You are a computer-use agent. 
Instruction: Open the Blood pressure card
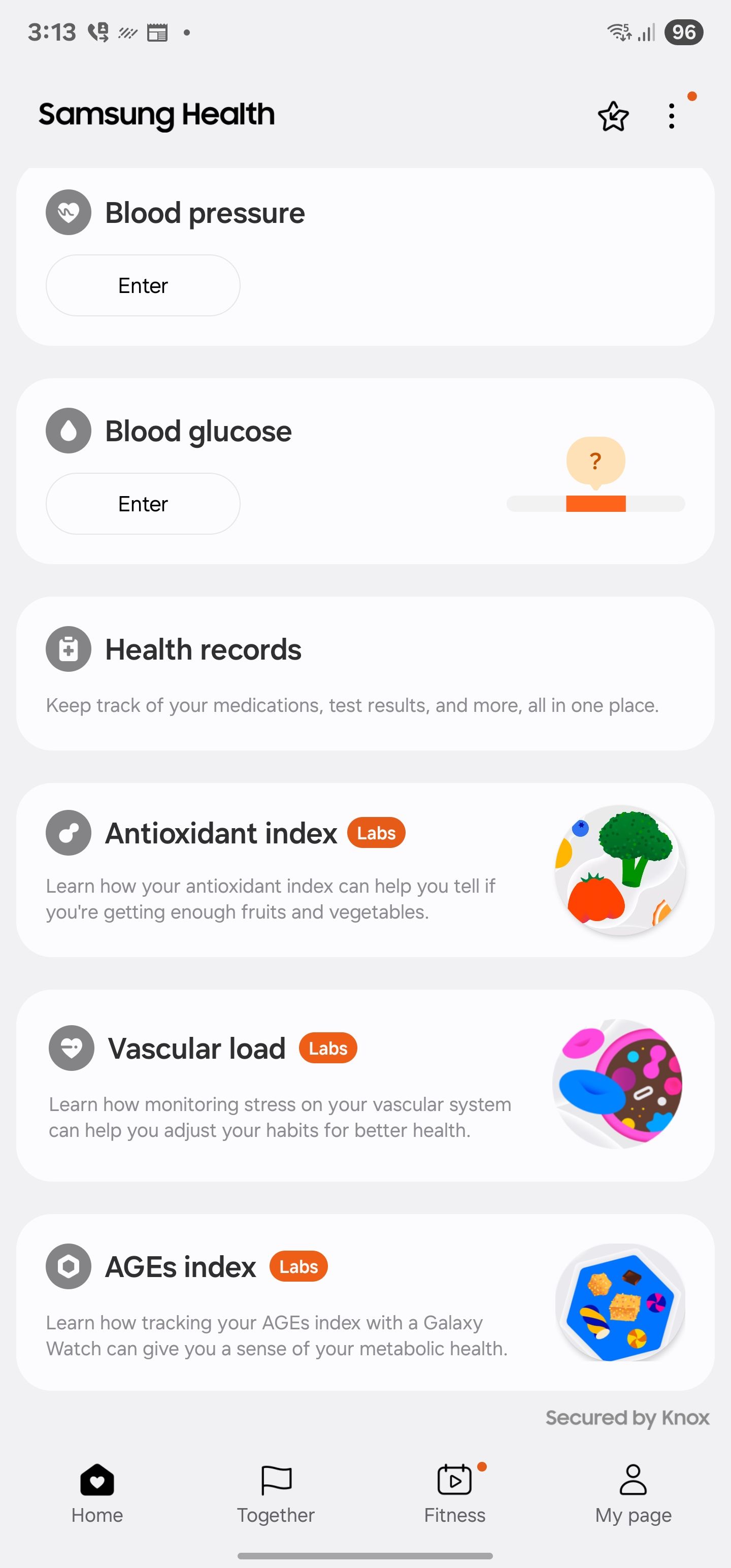click(365, 256)
